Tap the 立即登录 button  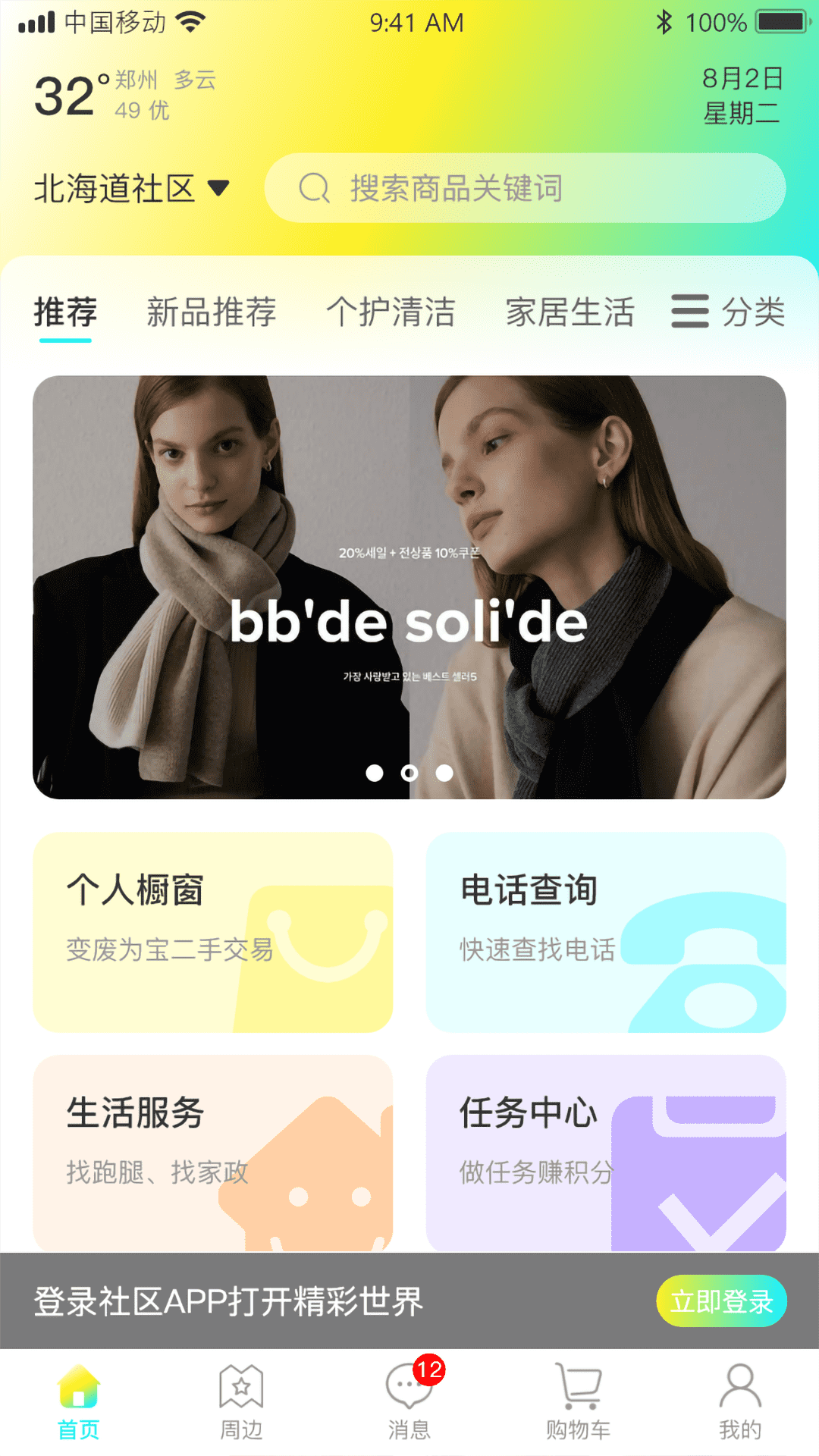click(x=720, y=1301)
